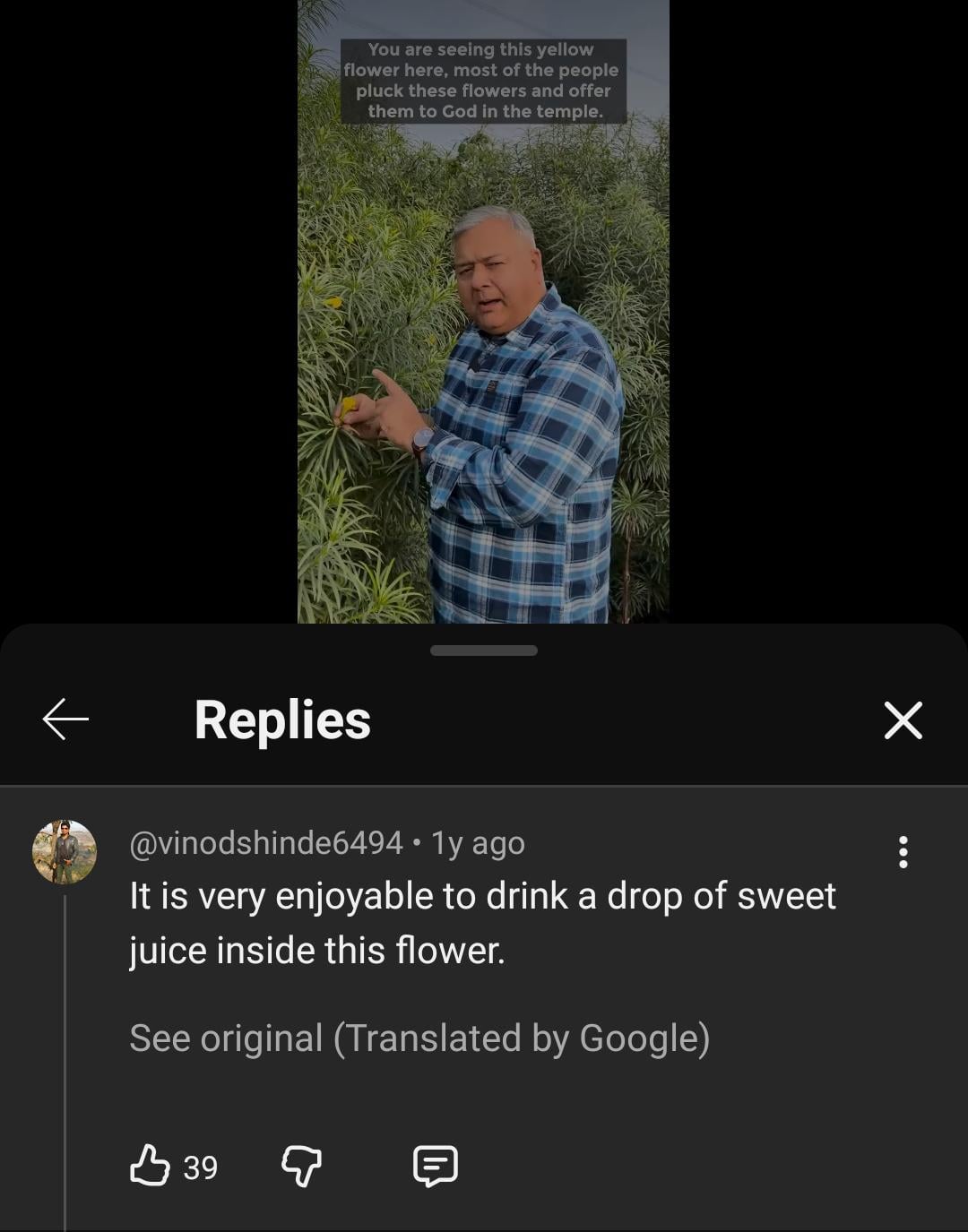
Task: Reply to vinodshinde6494's comment
Action: (436, 1166)
